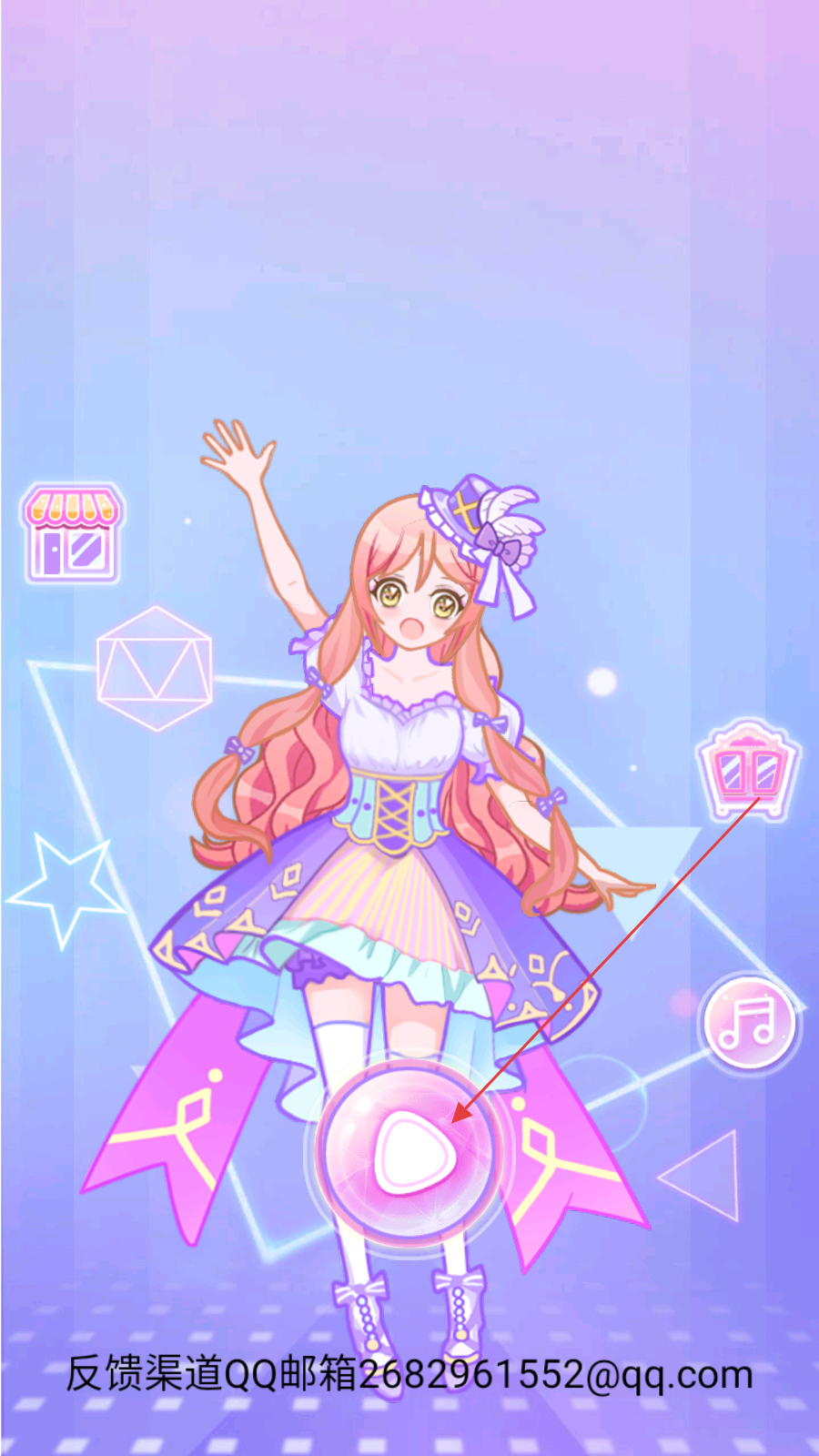Open the shop icon

73,534
